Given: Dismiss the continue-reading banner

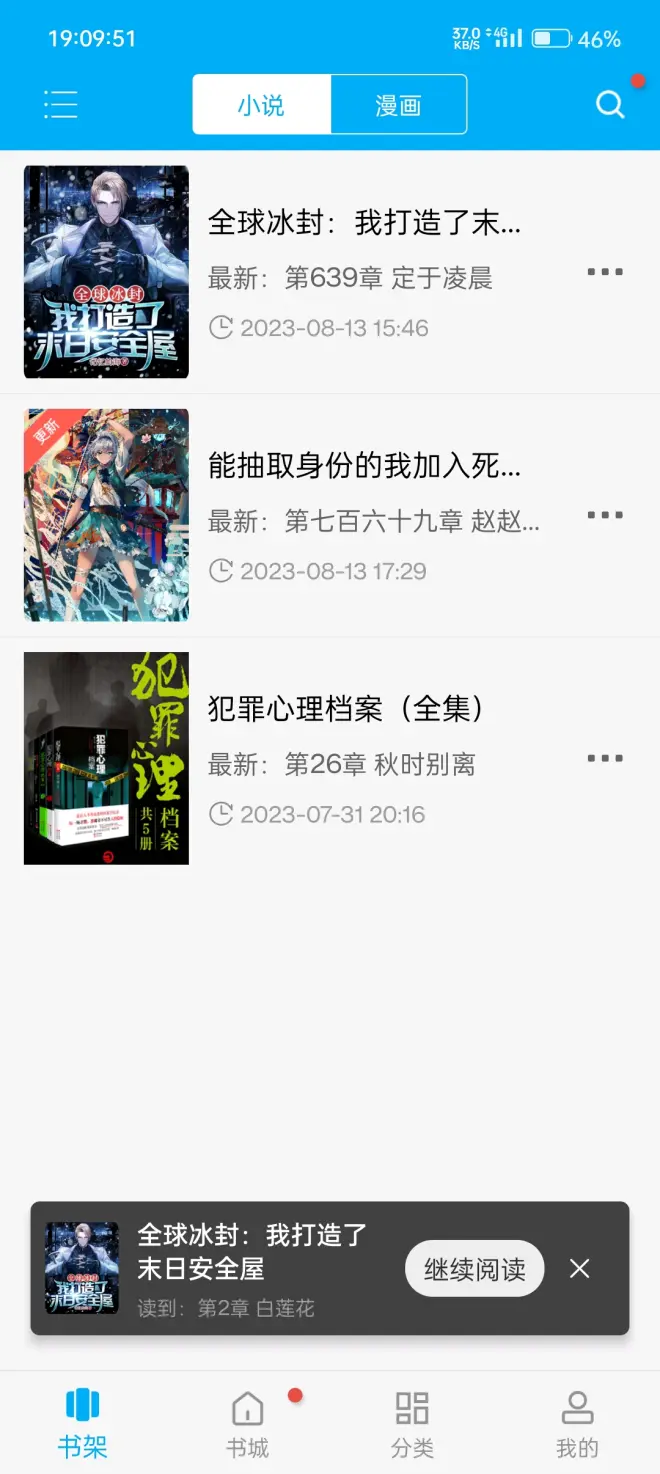Looking at the screenshot, I should 579,1269.
